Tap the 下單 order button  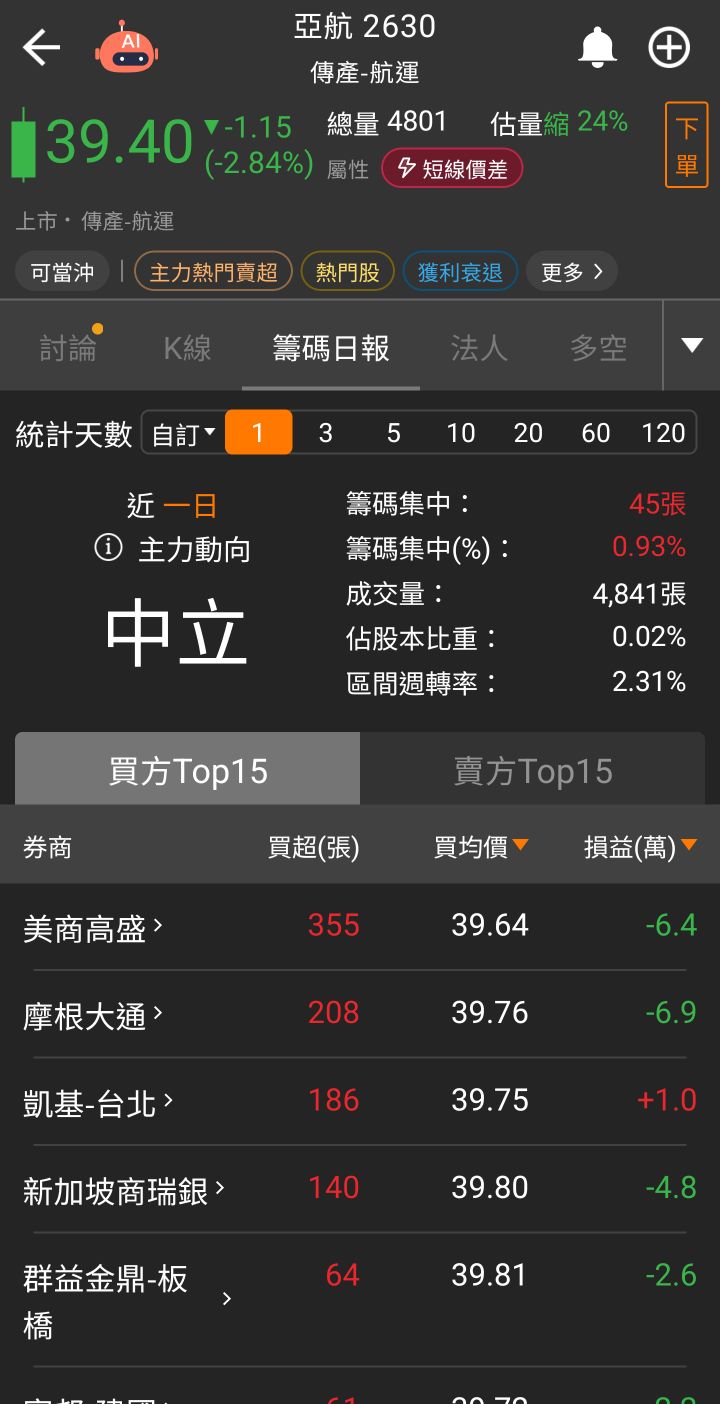point(686,145)
